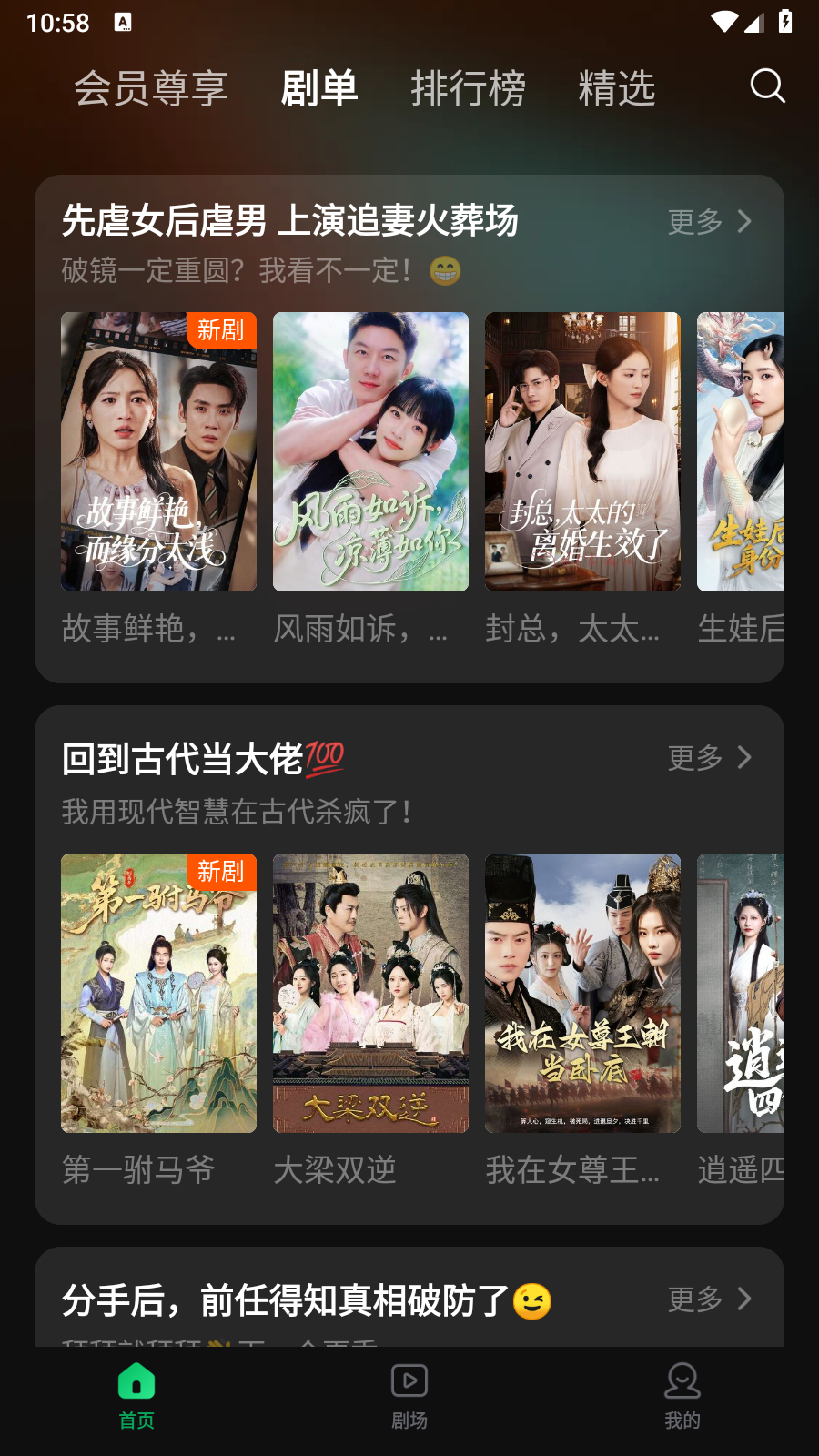Open the drama 风雨如诉，凉薄如你
Image resolution: width=819 pixels, height=1456 pixels.
[370, 452]
